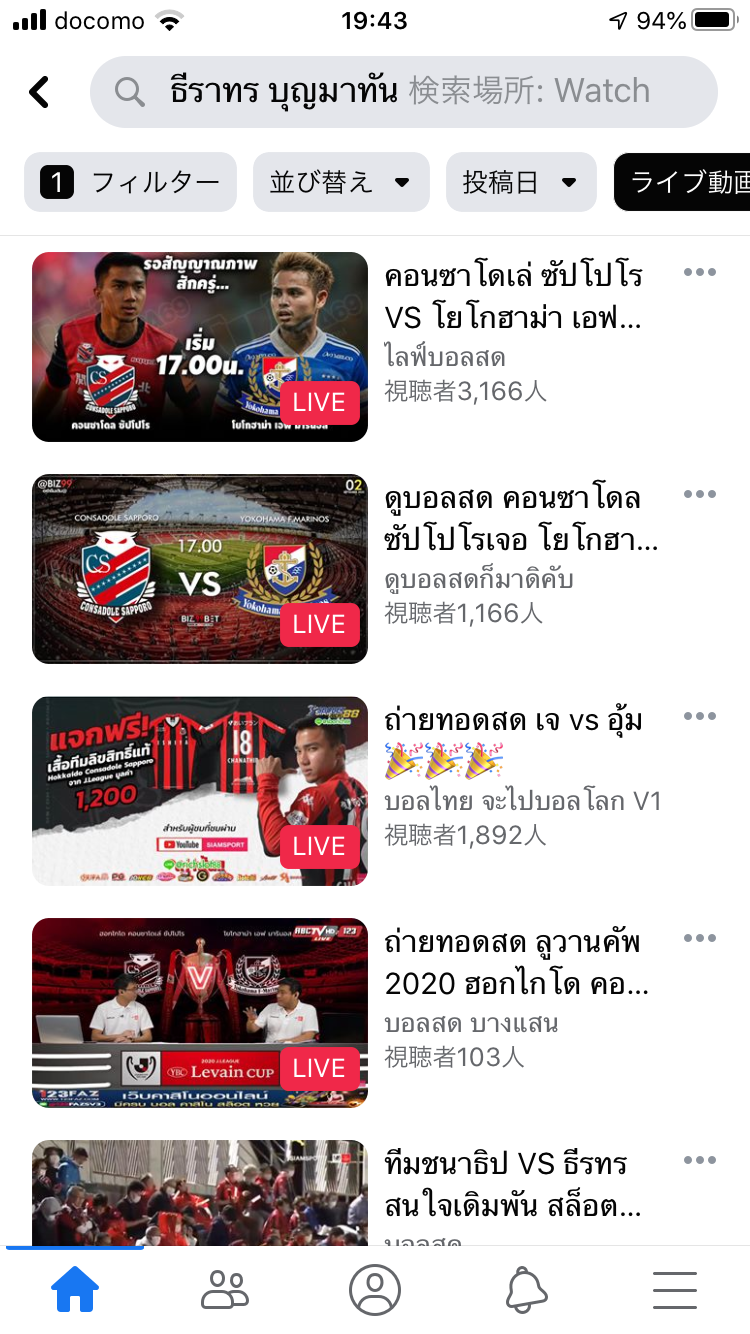The height and width of the screenshot is (1334, 750).
Task: Open more options for ไลฟ์บอลสด video
Action: click(700, 272)
